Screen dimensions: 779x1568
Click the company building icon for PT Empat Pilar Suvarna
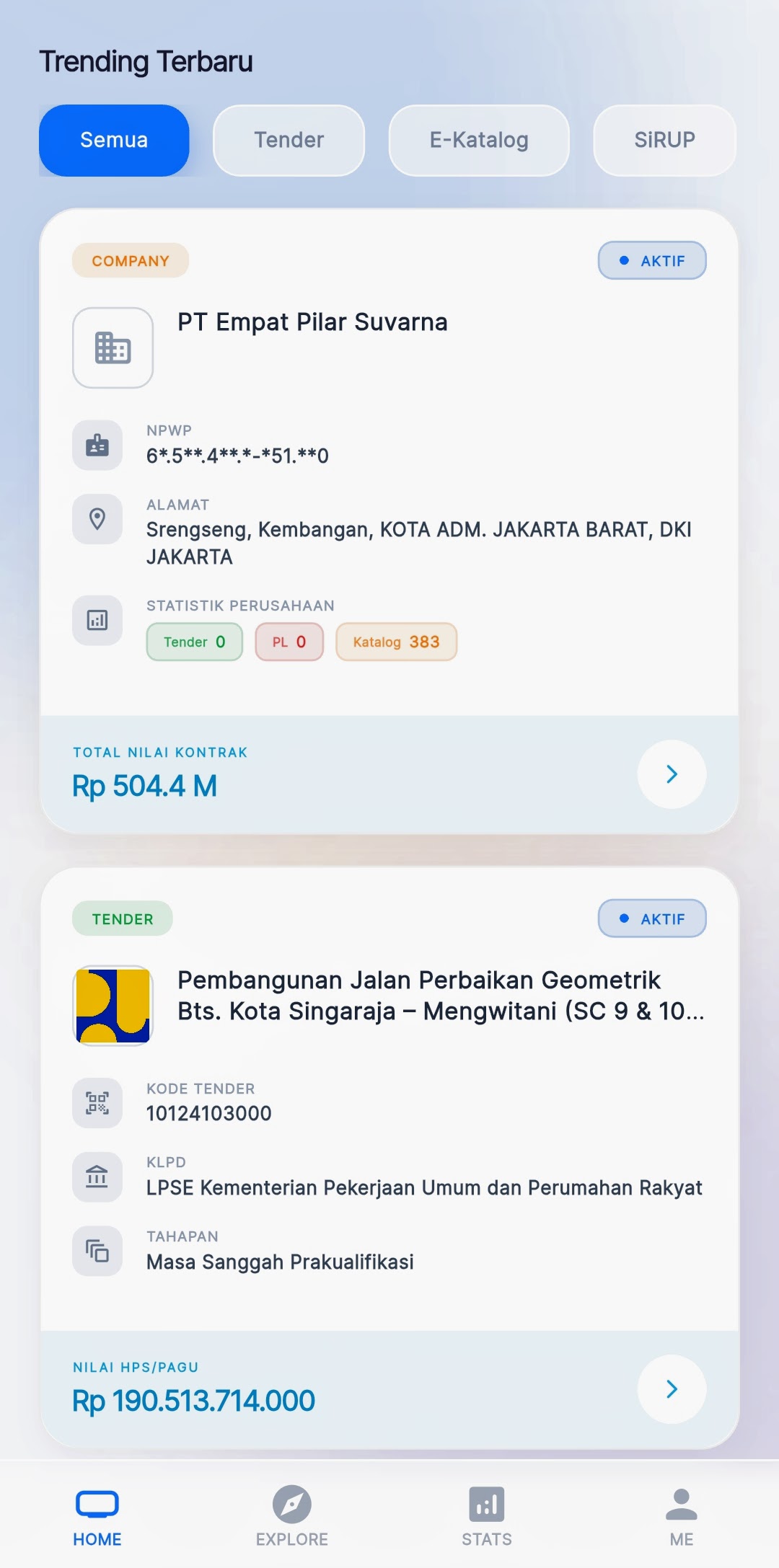113,347
